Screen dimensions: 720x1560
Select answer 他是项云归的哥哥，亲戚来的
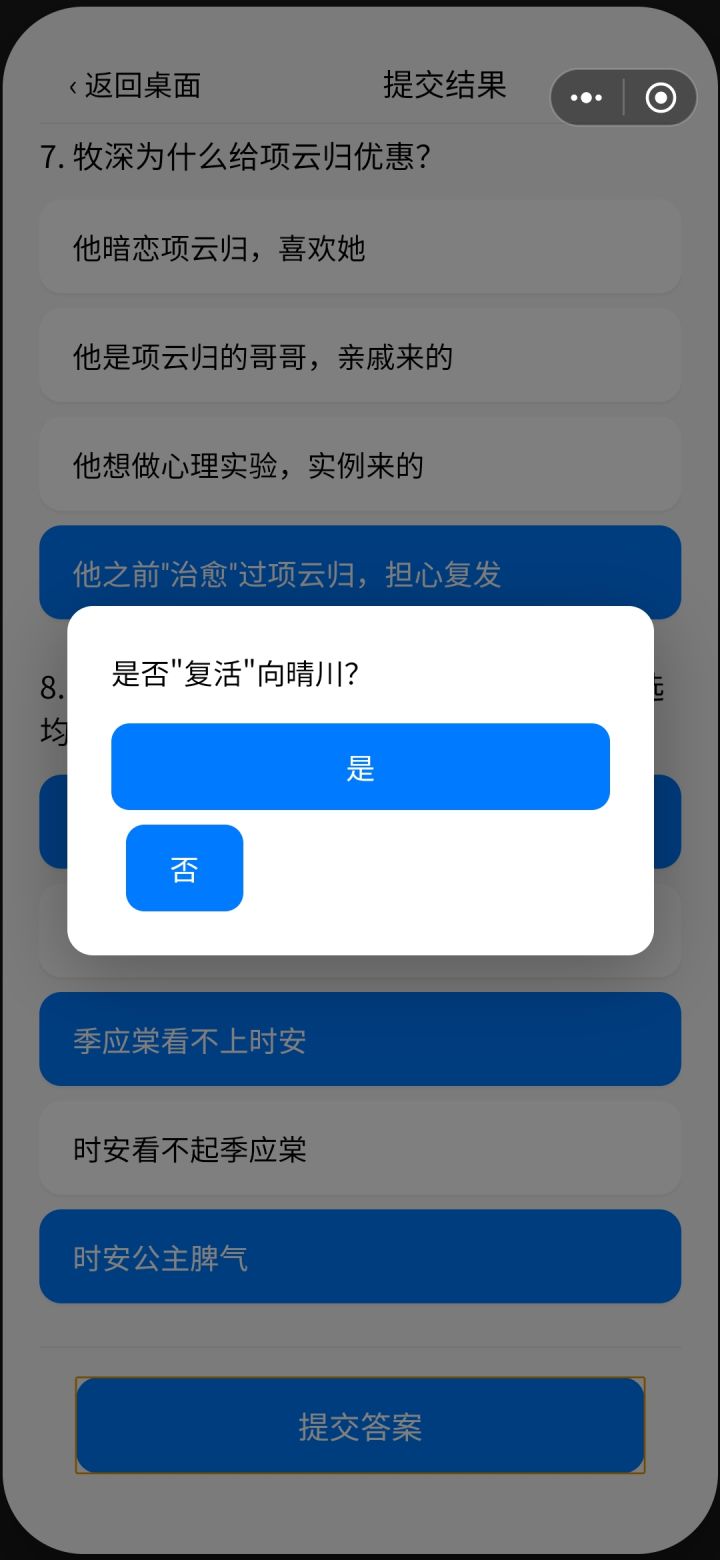[x=360, y=356]
